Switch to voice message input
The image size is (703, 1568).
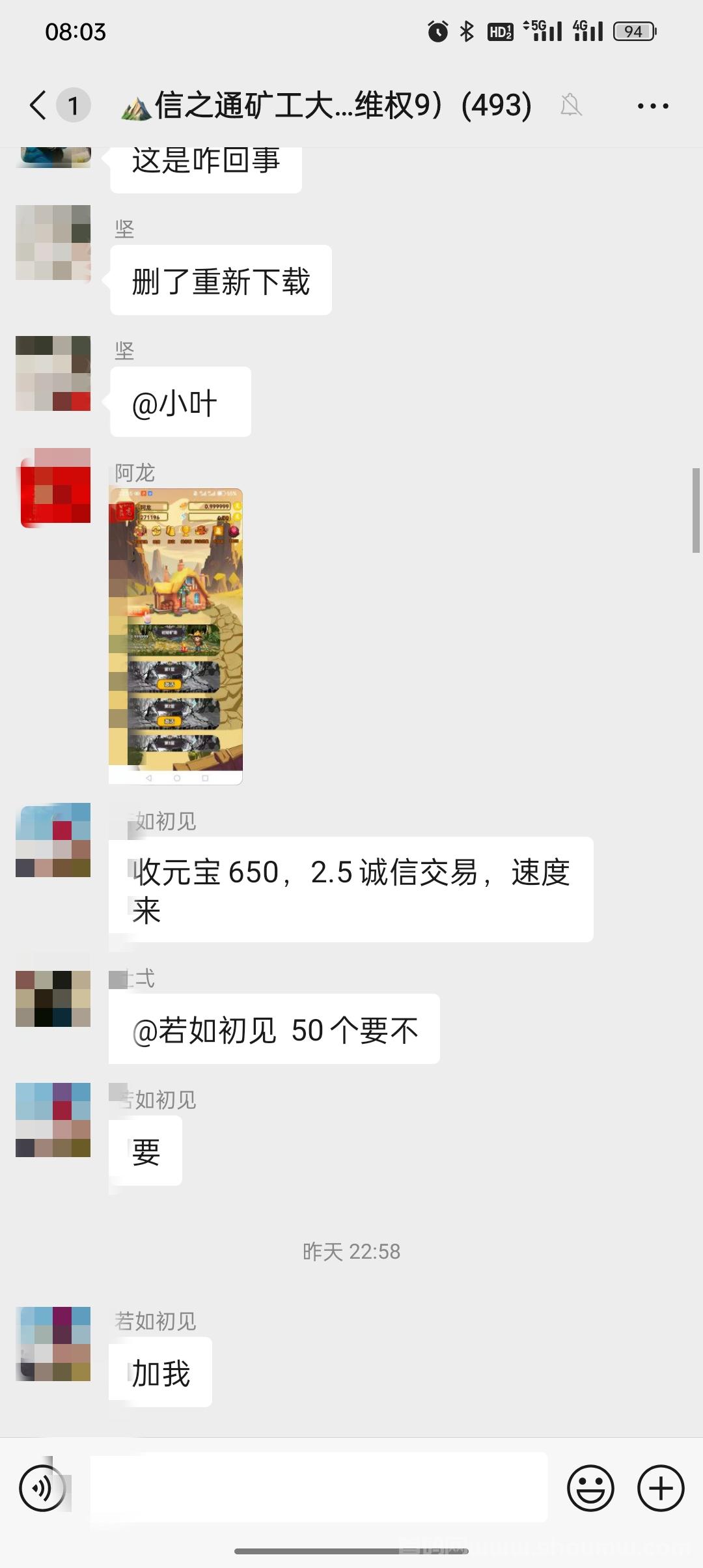pyautogui.click(x=42, y=1488)
